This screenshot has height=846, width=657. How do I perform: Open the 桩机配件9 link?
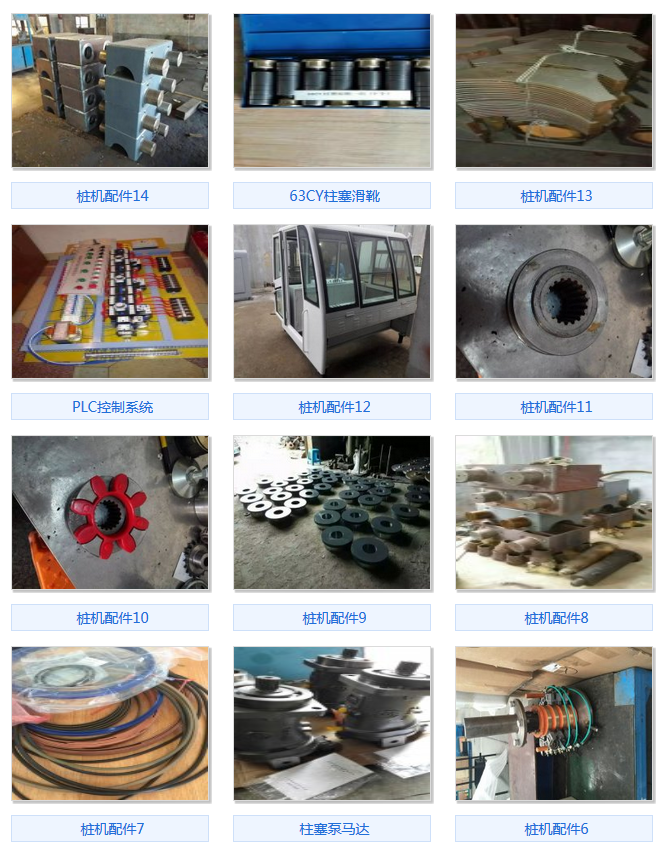click(334, 618)
